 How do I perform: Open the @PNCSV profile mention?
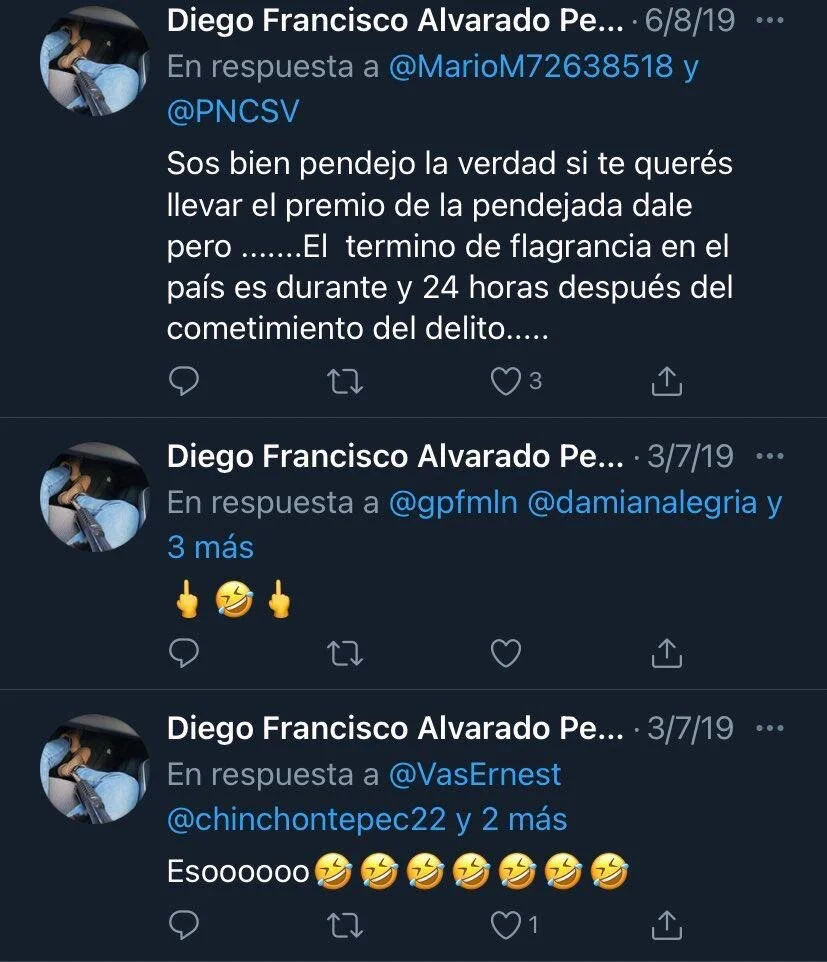(233, 111)
